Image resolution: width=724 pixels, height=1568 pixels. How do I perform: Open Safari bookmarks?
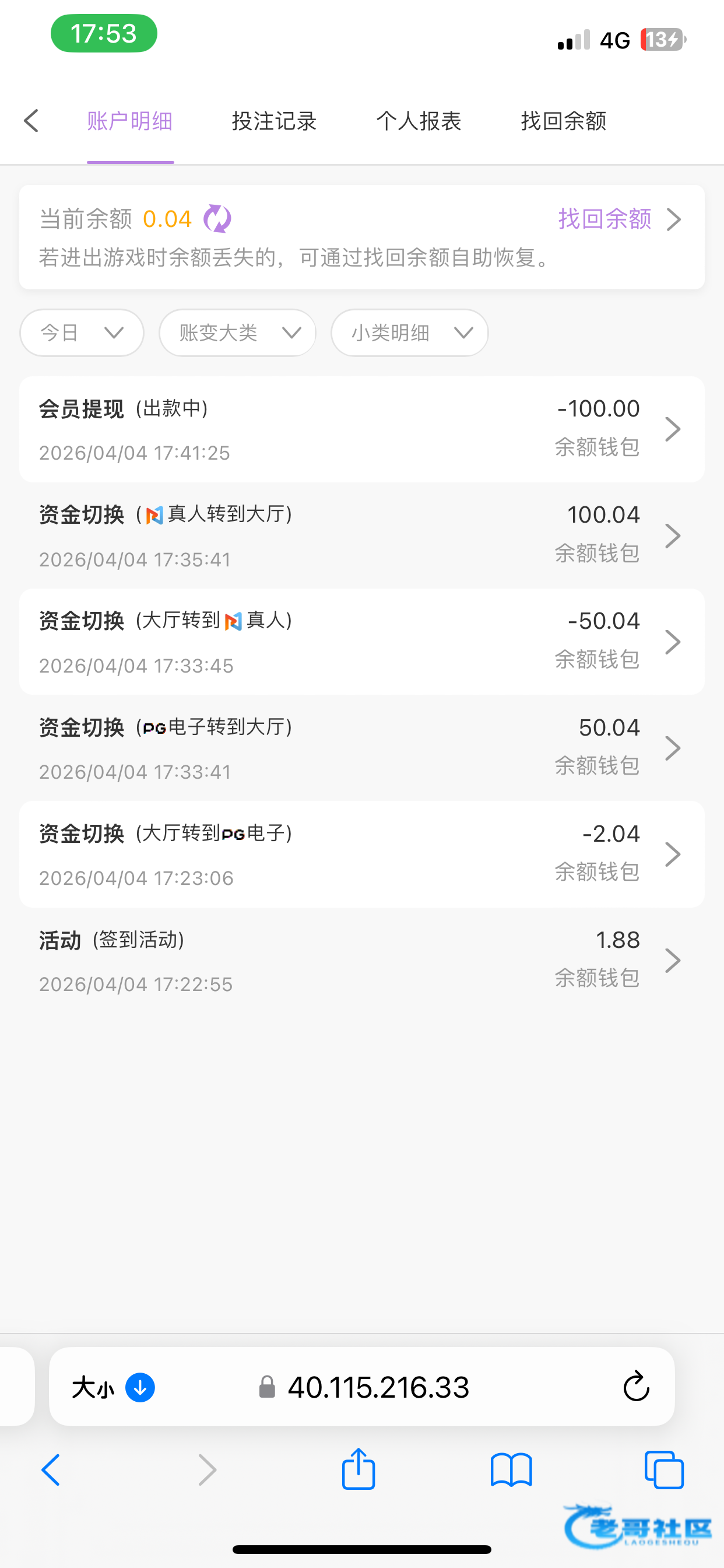(511, 1470)
